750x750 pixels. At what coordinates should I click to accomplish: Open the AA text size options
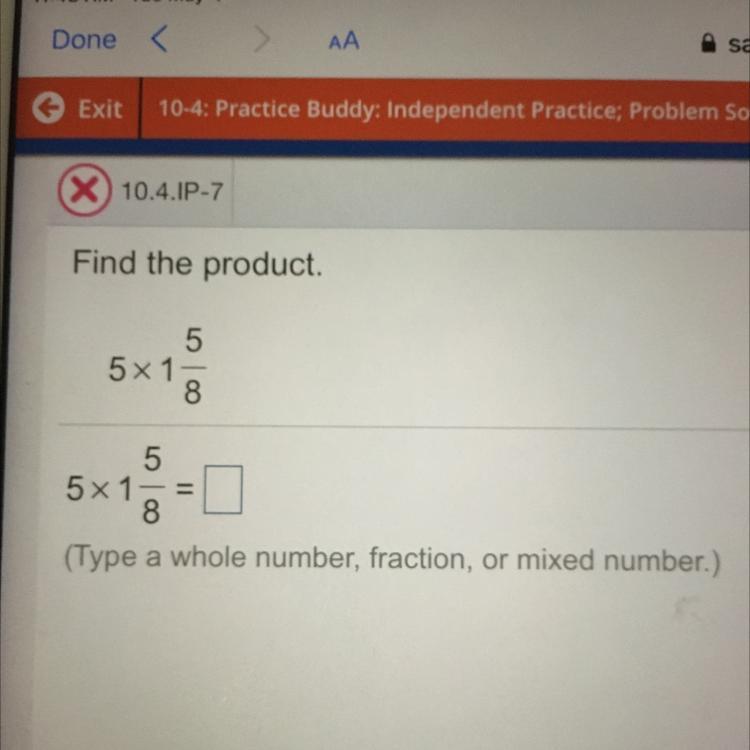(x=343, y=41)
